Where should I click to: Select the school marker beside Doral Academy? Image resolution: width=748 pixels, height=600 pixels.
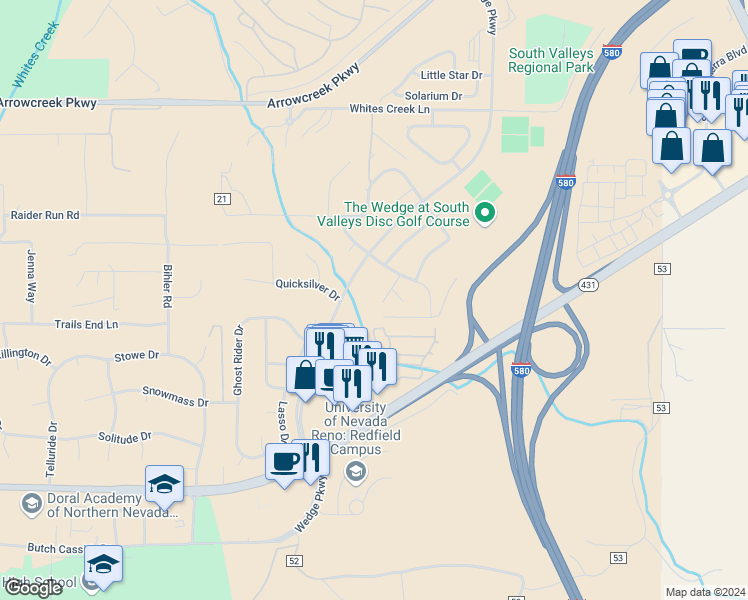(x=164, y=485)
